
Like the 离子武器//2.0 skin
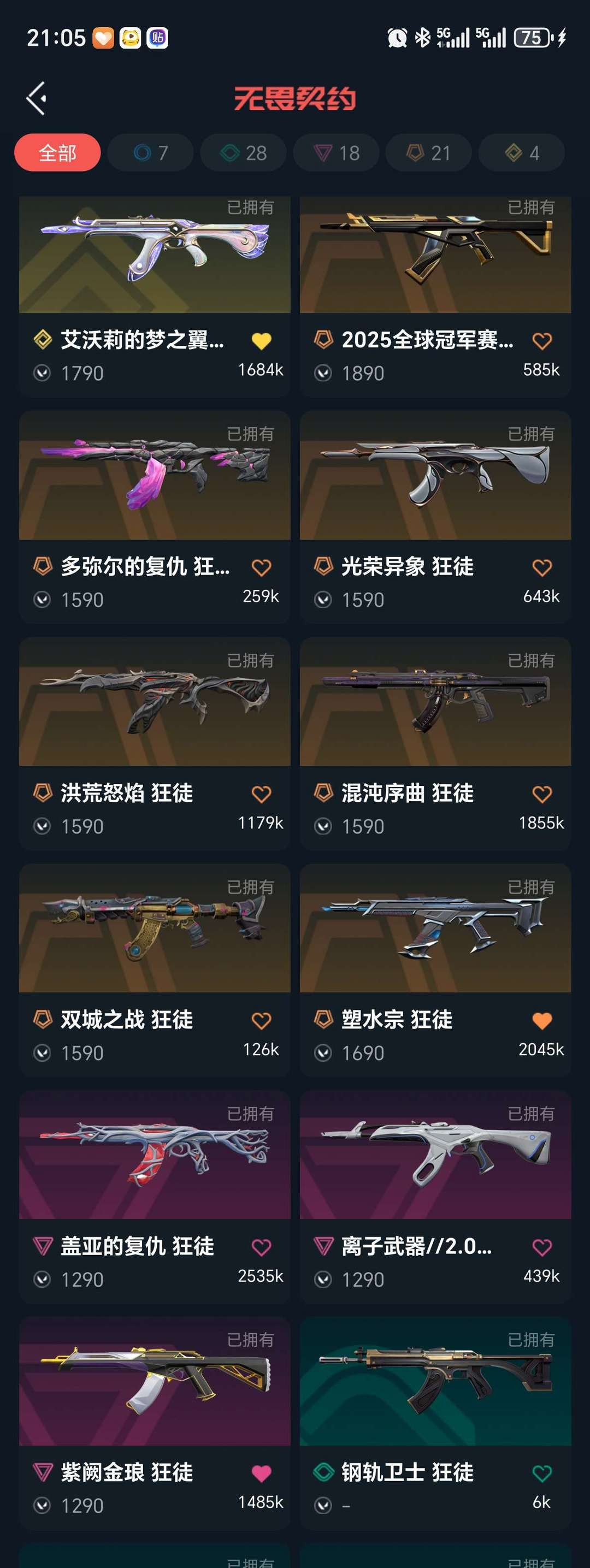pos(541,1247)
